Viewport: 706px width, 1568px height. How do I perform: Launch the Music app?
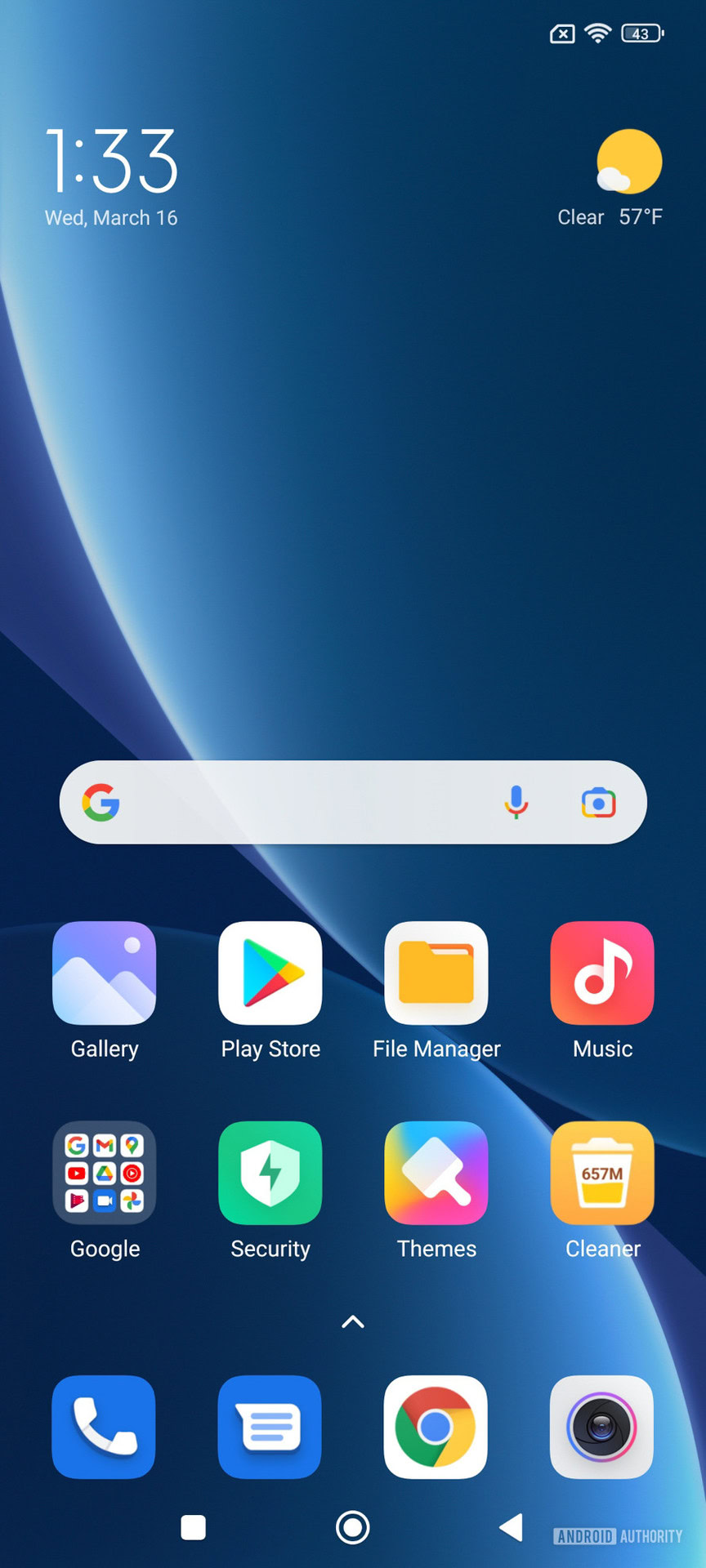point(602,973)
